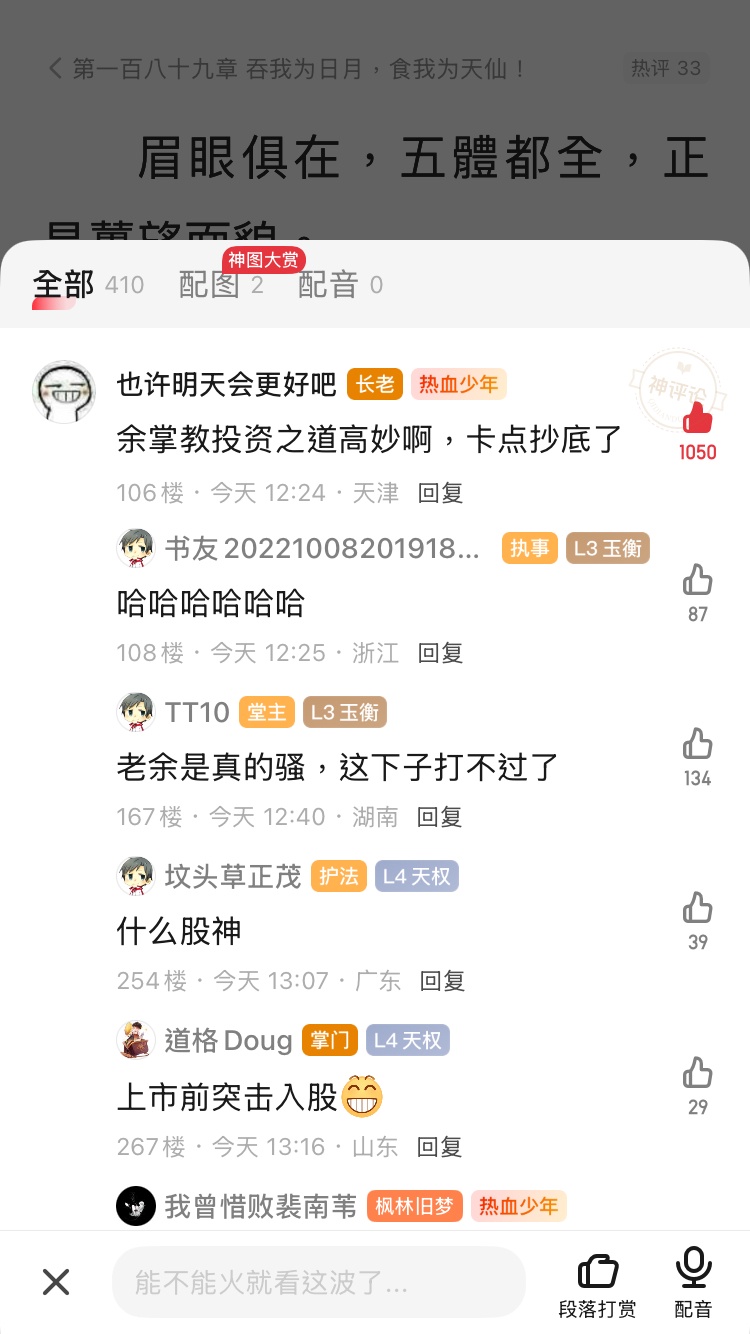Like the comment by 也许明天会更好吧
The width and height of the screenshot is (750, 1334).
point(697,417)
